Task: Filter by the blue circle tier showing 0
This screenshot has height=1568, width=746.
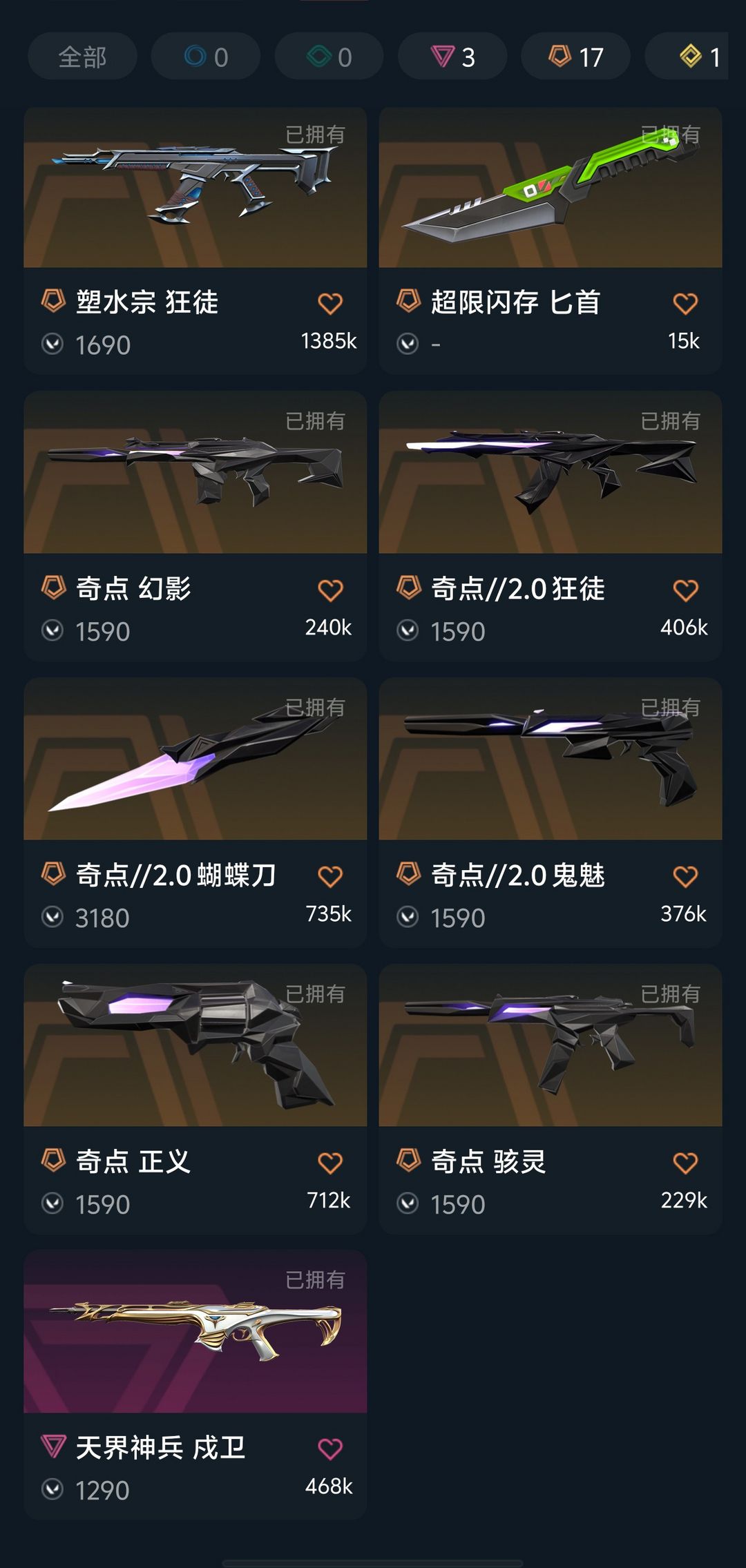Action: [206, 56]
